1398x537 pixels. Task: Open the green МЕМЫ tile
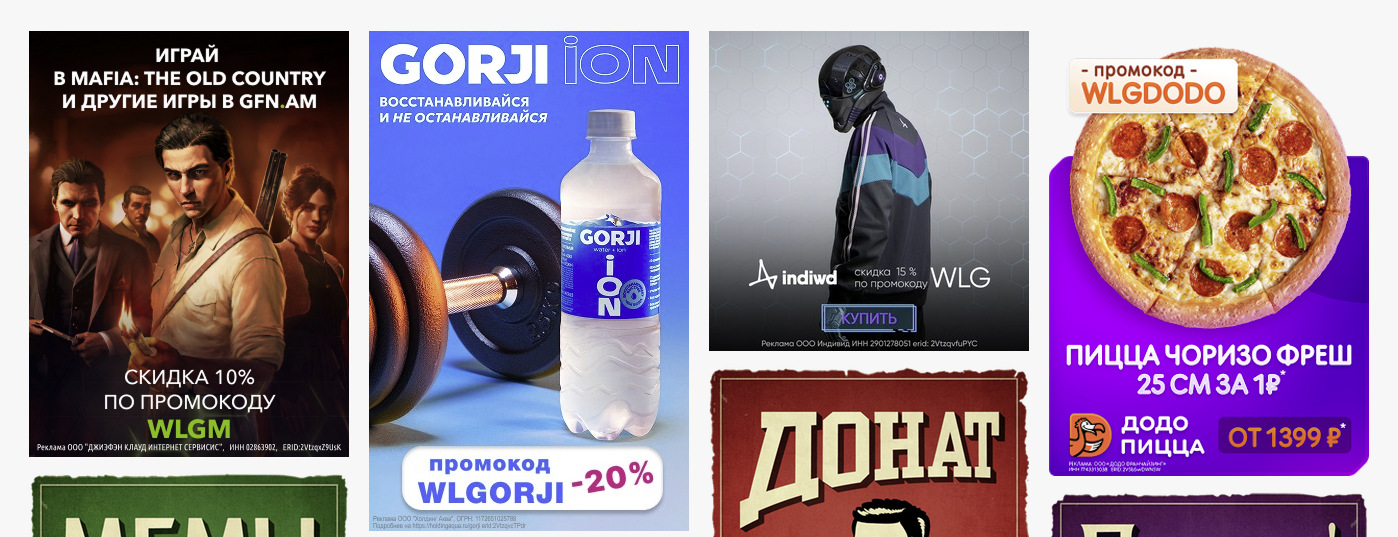(189, 506)
